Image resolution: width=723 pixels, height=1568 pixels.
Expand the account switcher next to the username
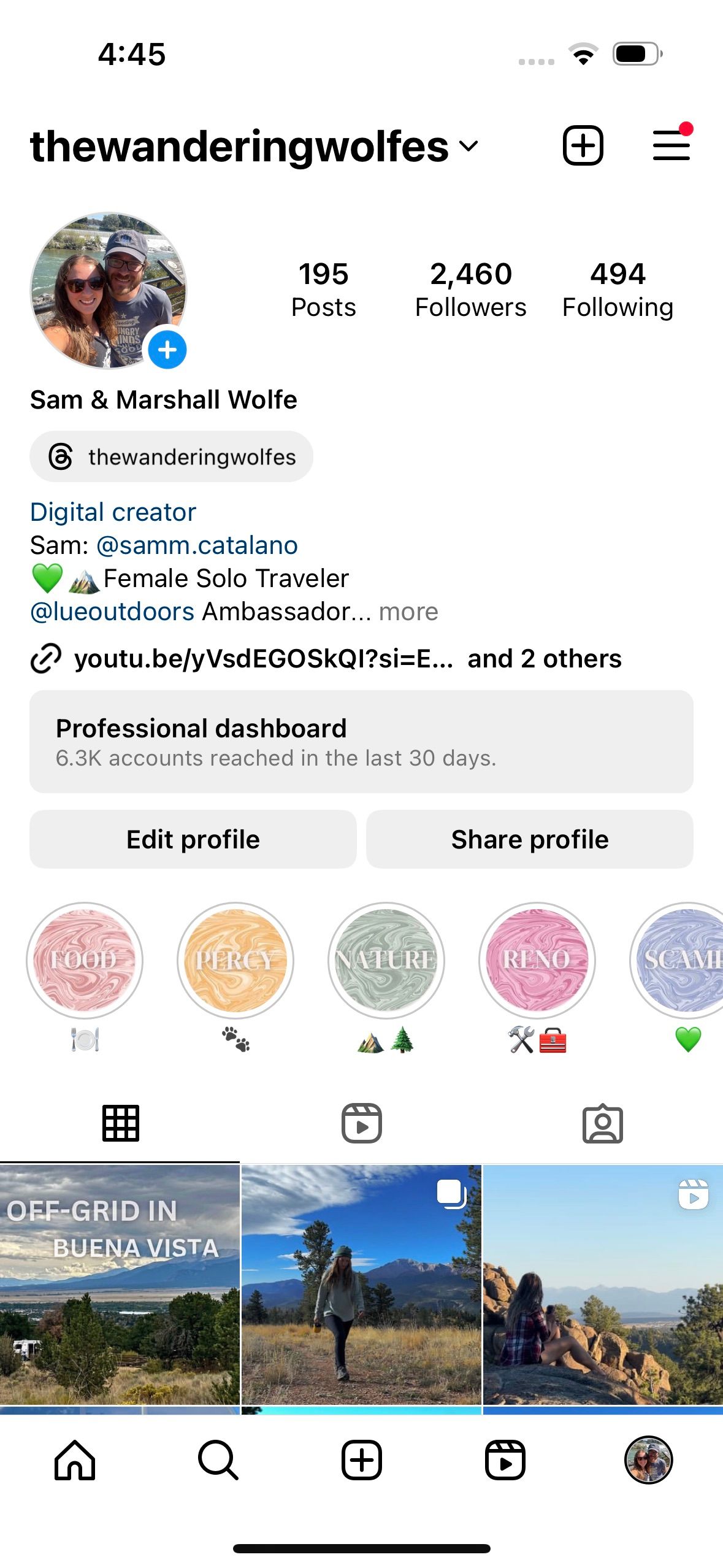click(468, 147)
